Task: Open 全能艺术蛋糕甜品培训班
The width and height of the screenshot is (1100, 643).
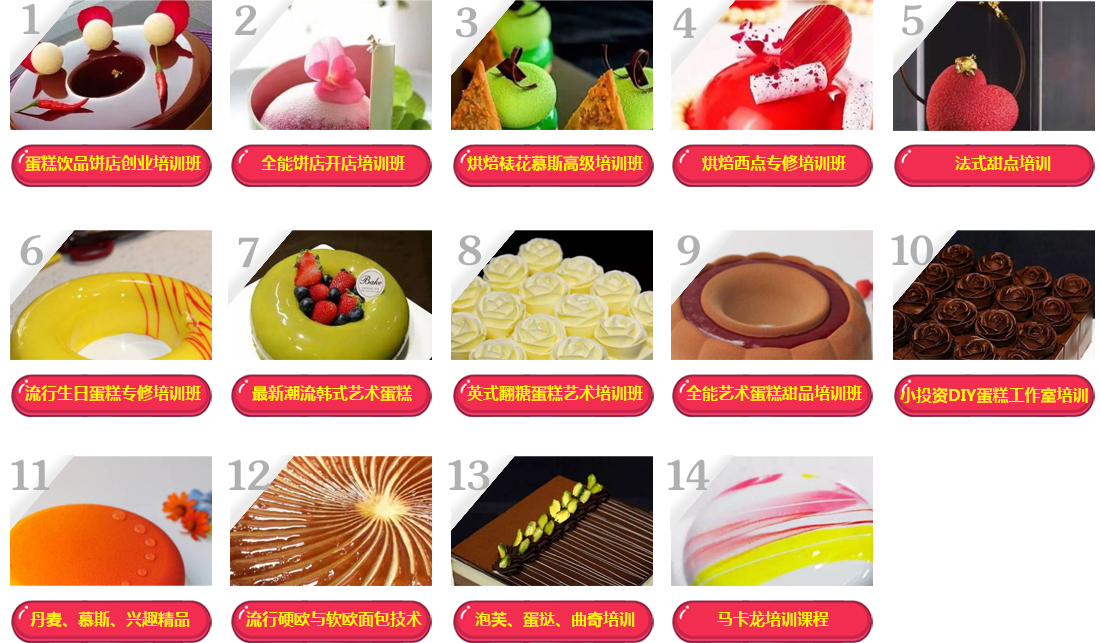Action: pyautogui.click(x=772, y=395)
